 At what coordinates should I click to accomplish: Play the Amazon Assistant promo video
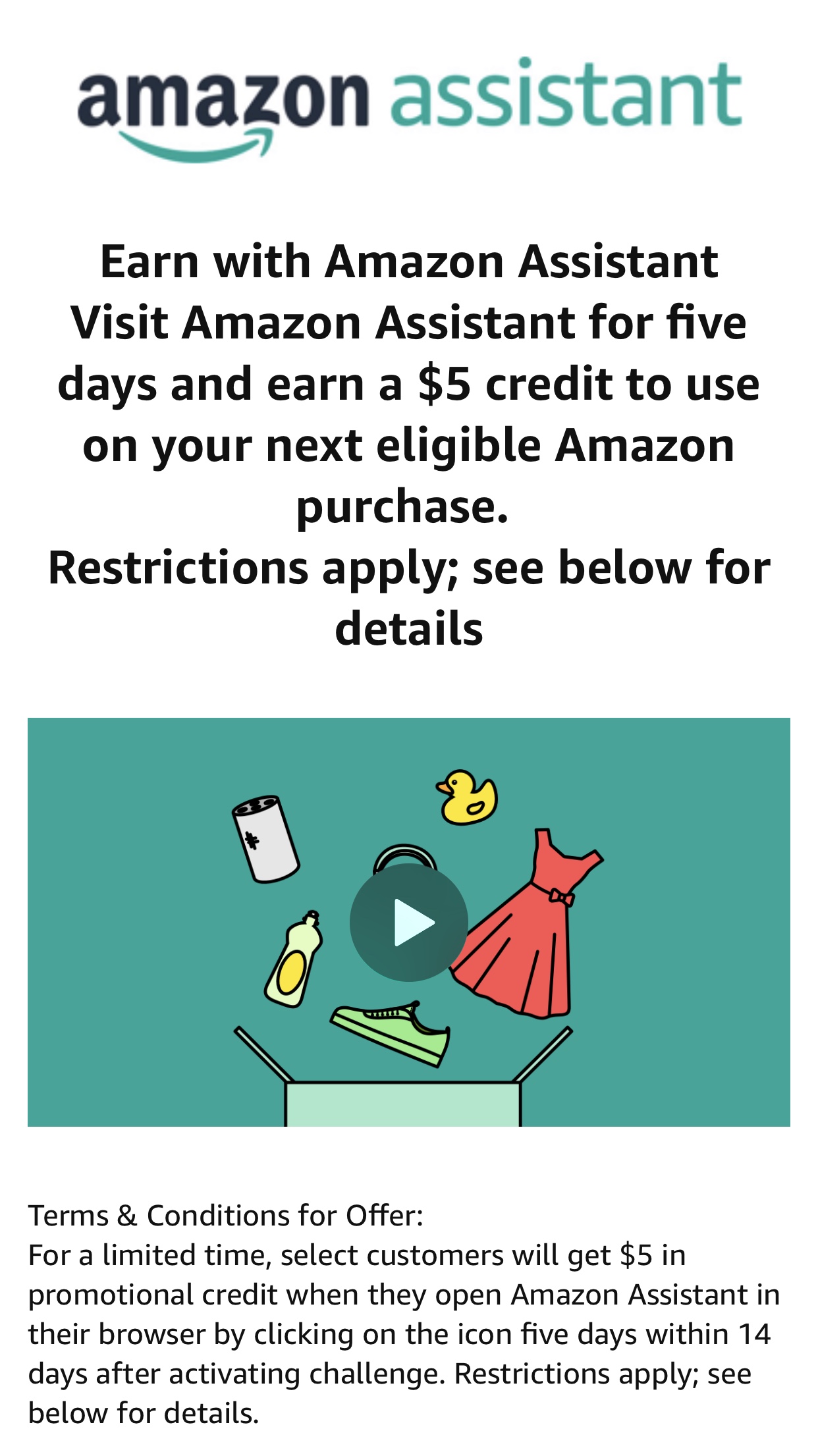pos(409,922)
